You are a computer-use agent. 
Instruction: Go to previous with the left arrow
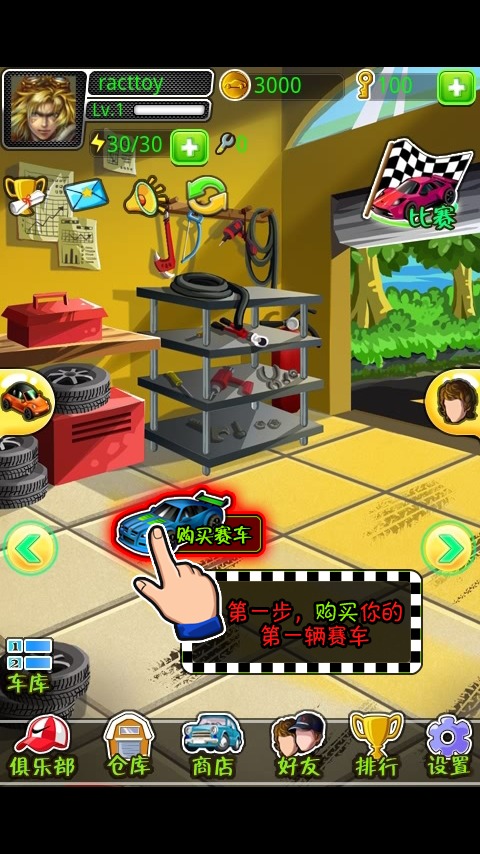29,548
